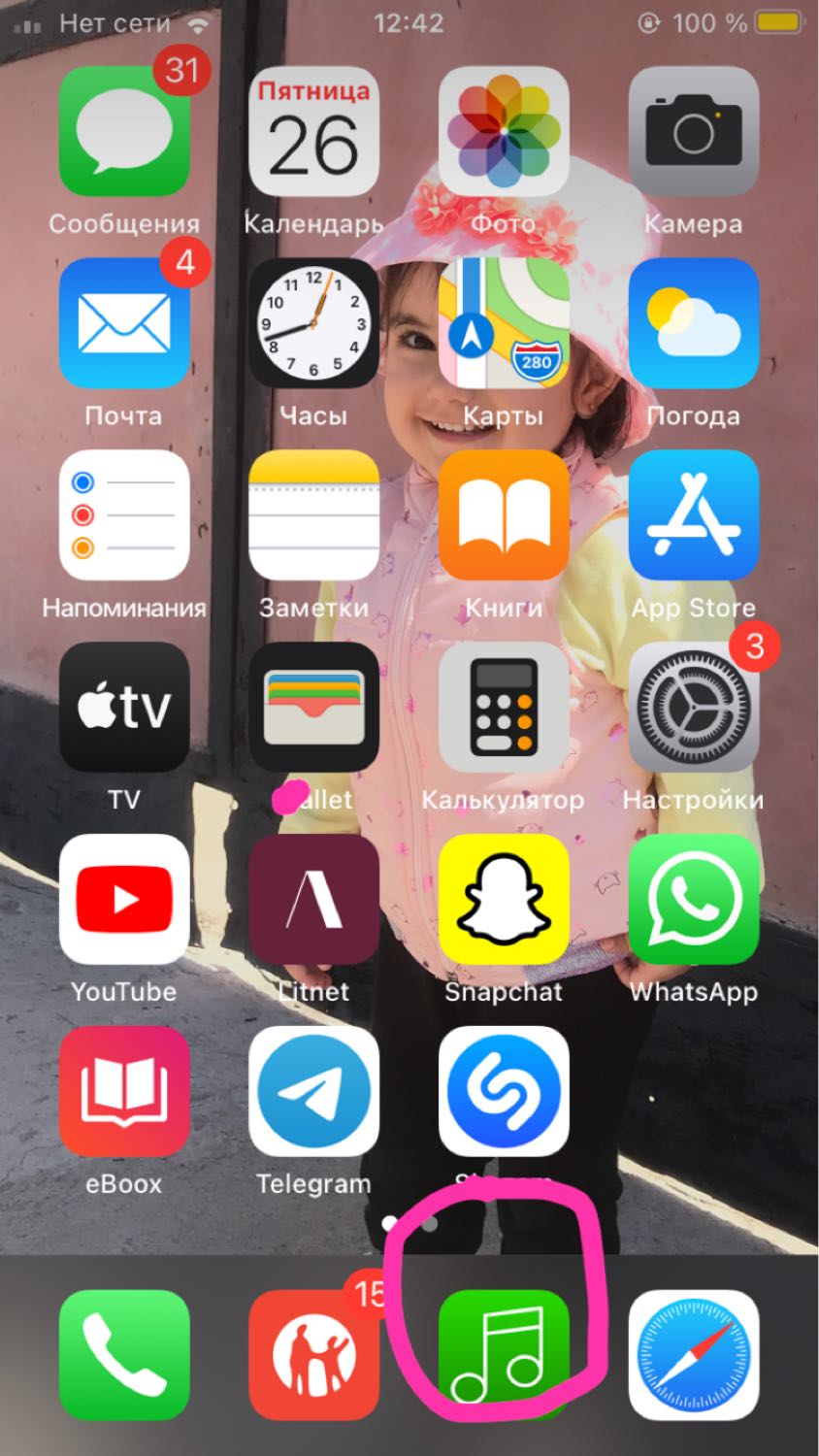
Task: Launch the Фото photos app
Action: [503, 131]
